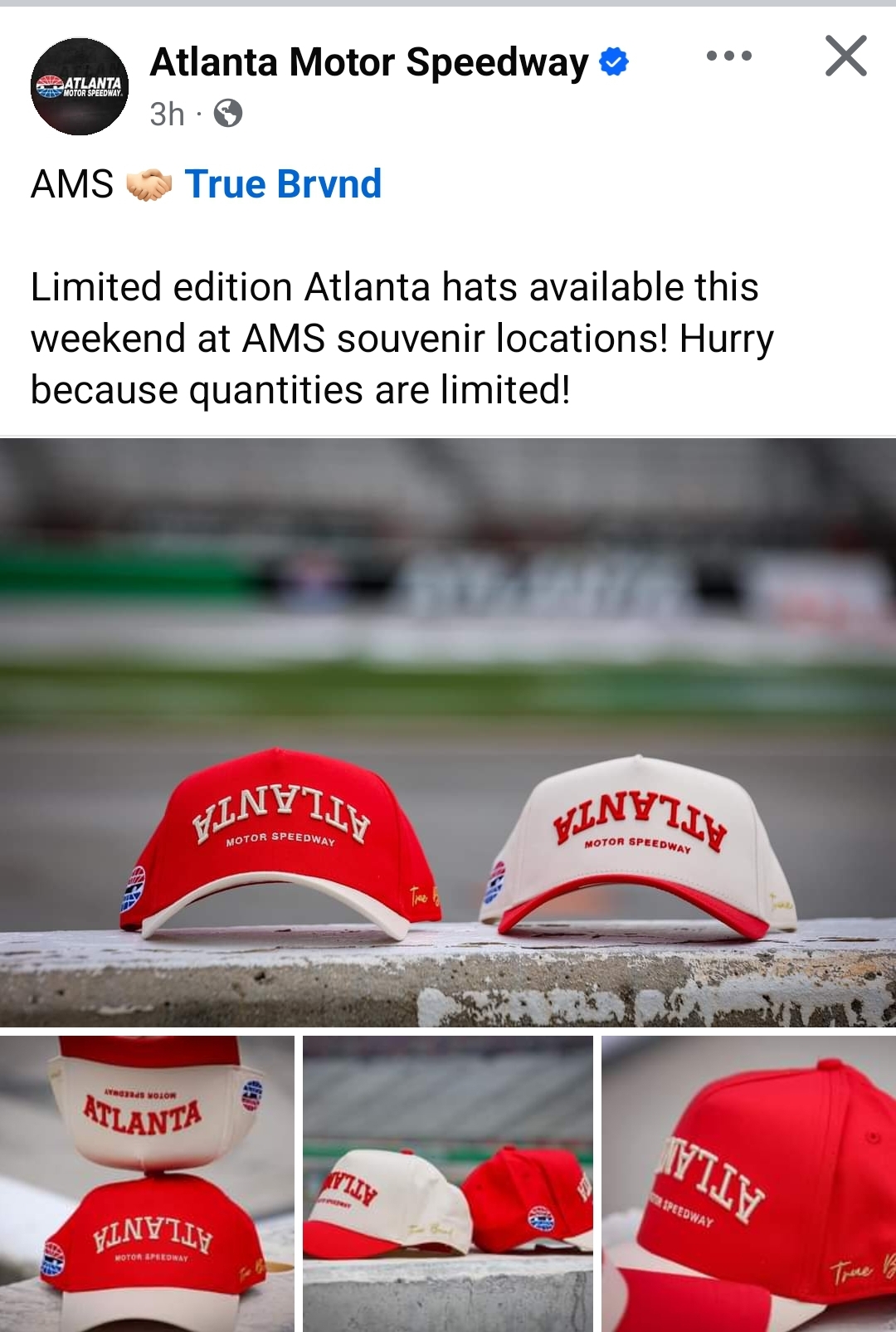896x1332 pixels.
Task: Dismiss the post with the X
Action: [845, 56]
